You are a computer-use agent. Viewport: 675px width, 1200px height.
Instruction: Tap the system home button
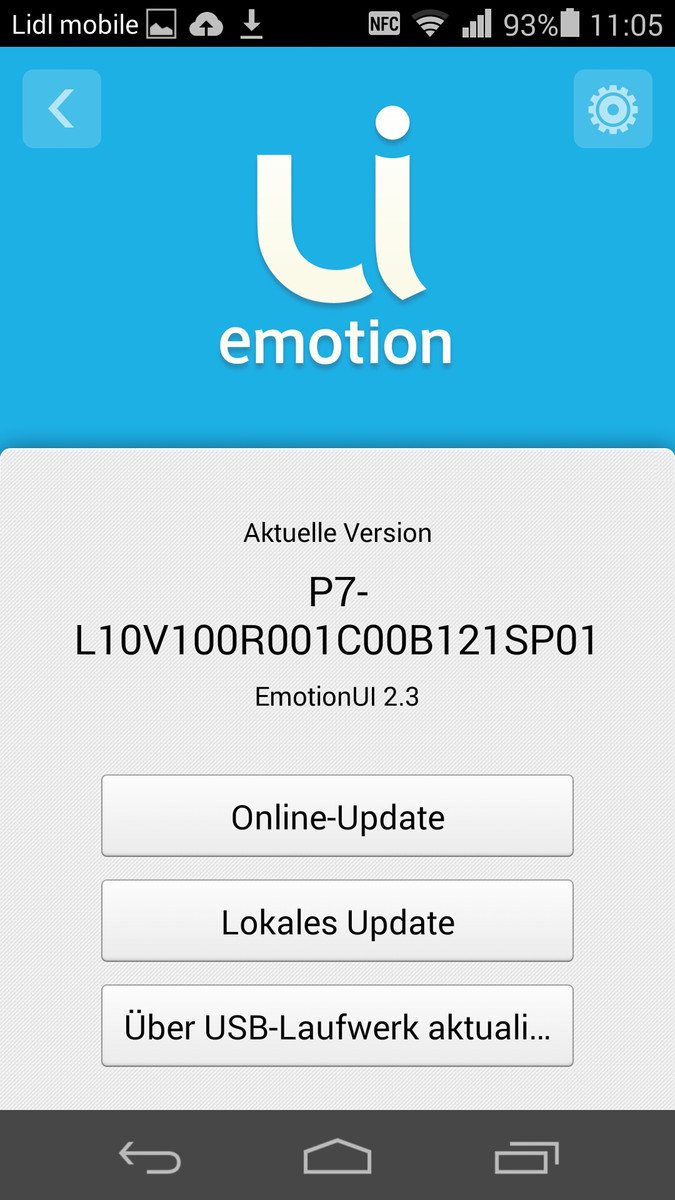(x=337, y=1157)
